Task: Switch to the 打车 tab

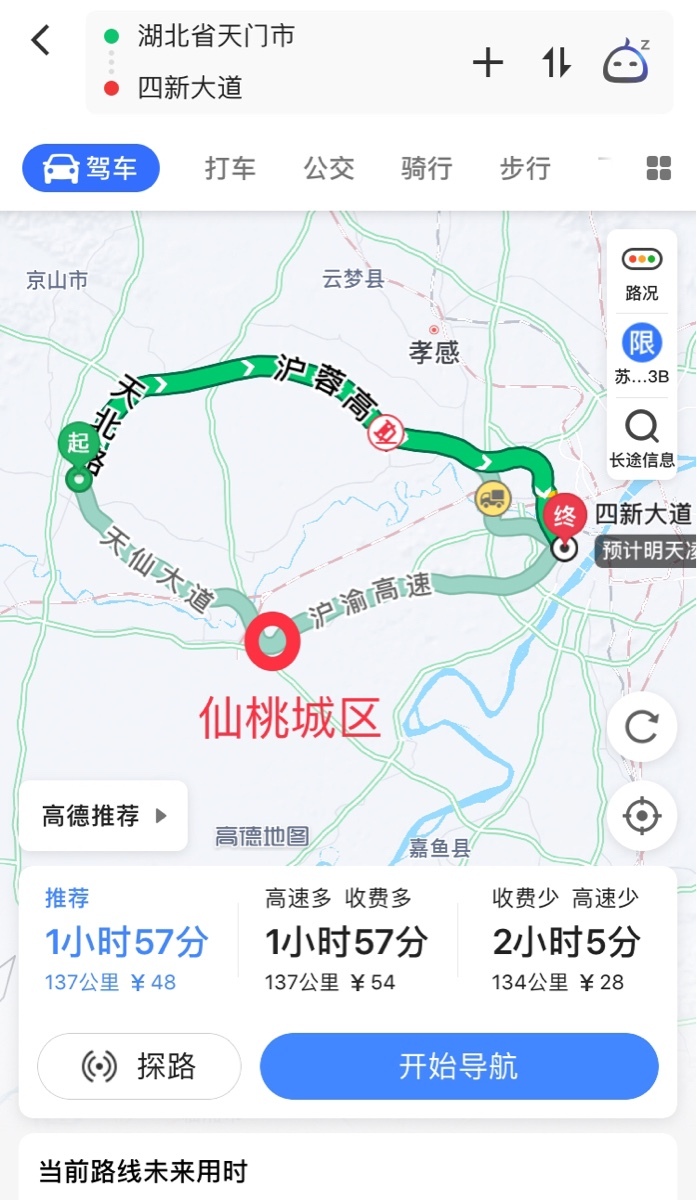Action: 230,168
